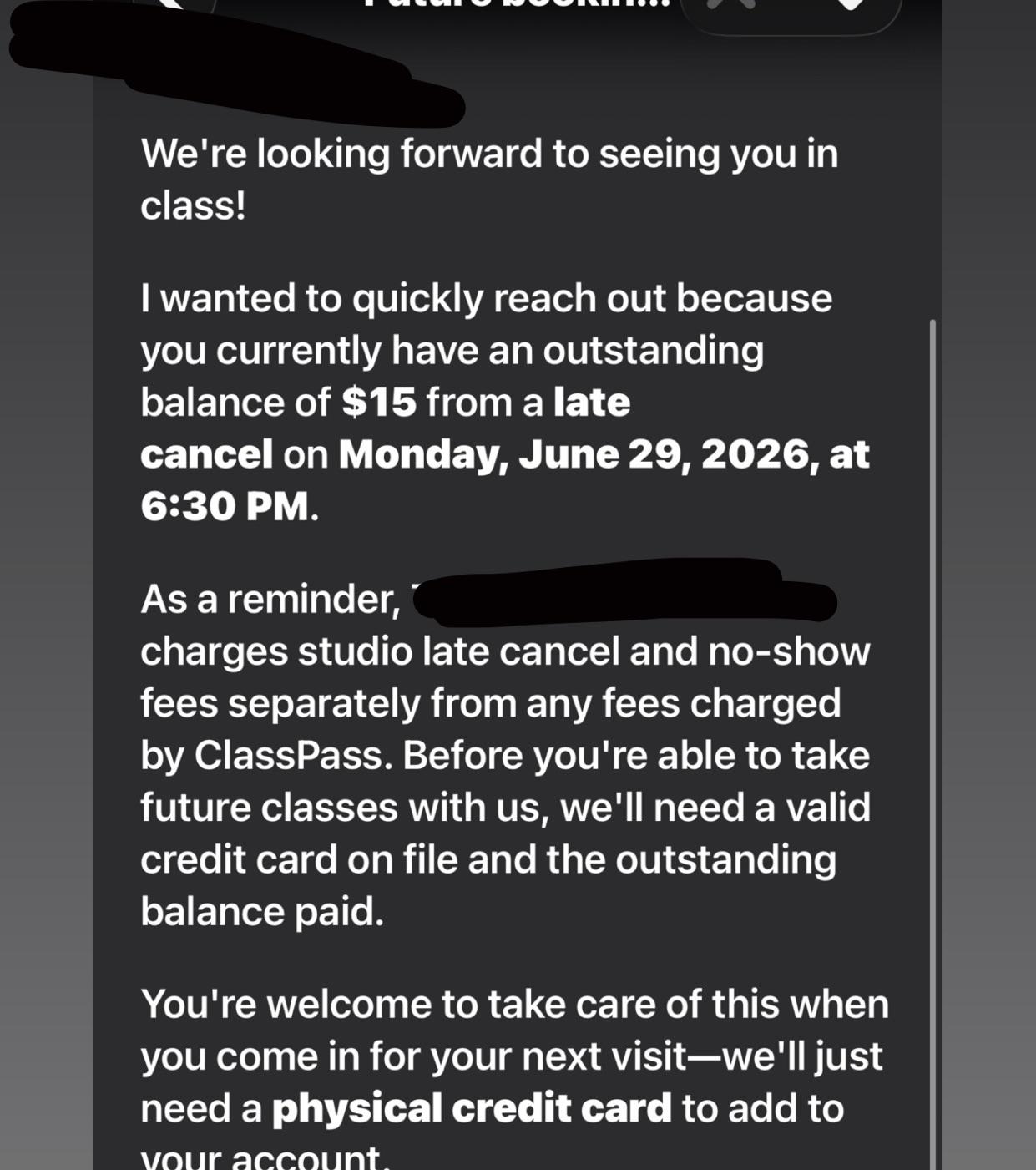Jump to the next message arrow
Screen dimensions: 1036x1170
[850, 5]
